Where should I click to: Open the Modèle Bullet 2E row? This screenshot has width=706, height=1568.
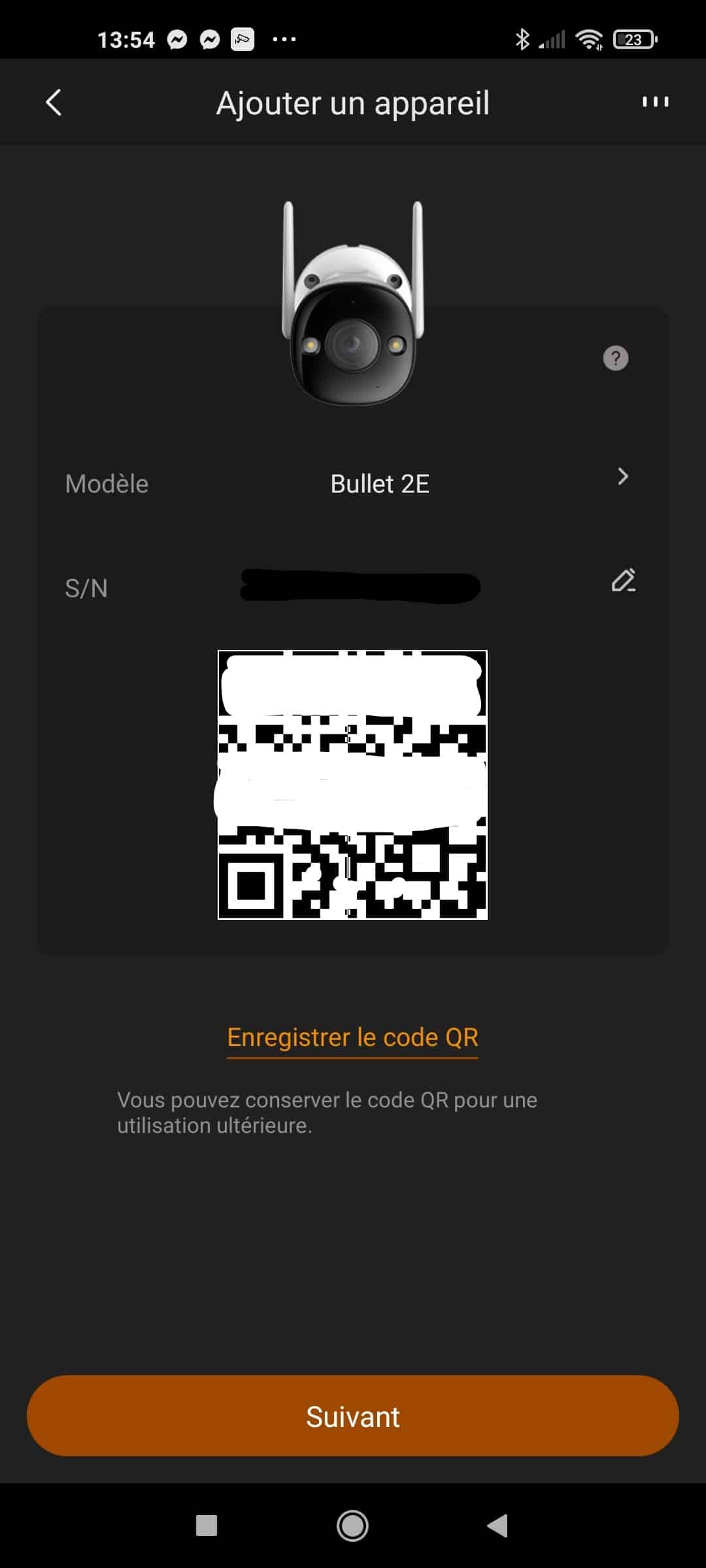(x=353, y=483)
